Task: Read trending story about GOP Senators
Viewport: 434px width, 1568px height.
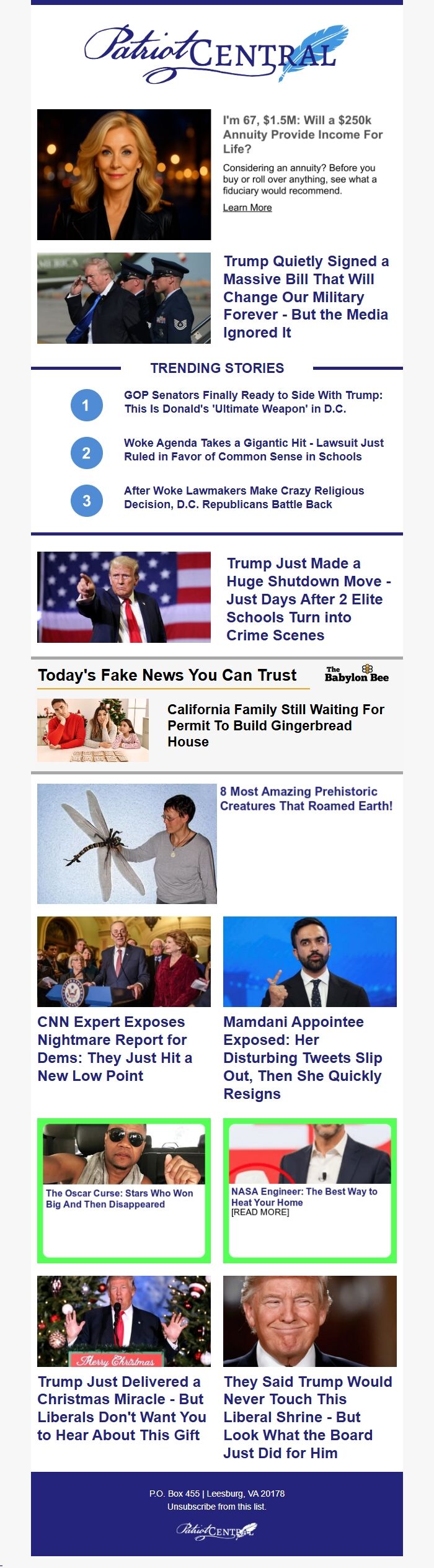Action: [x=253, y=402]
